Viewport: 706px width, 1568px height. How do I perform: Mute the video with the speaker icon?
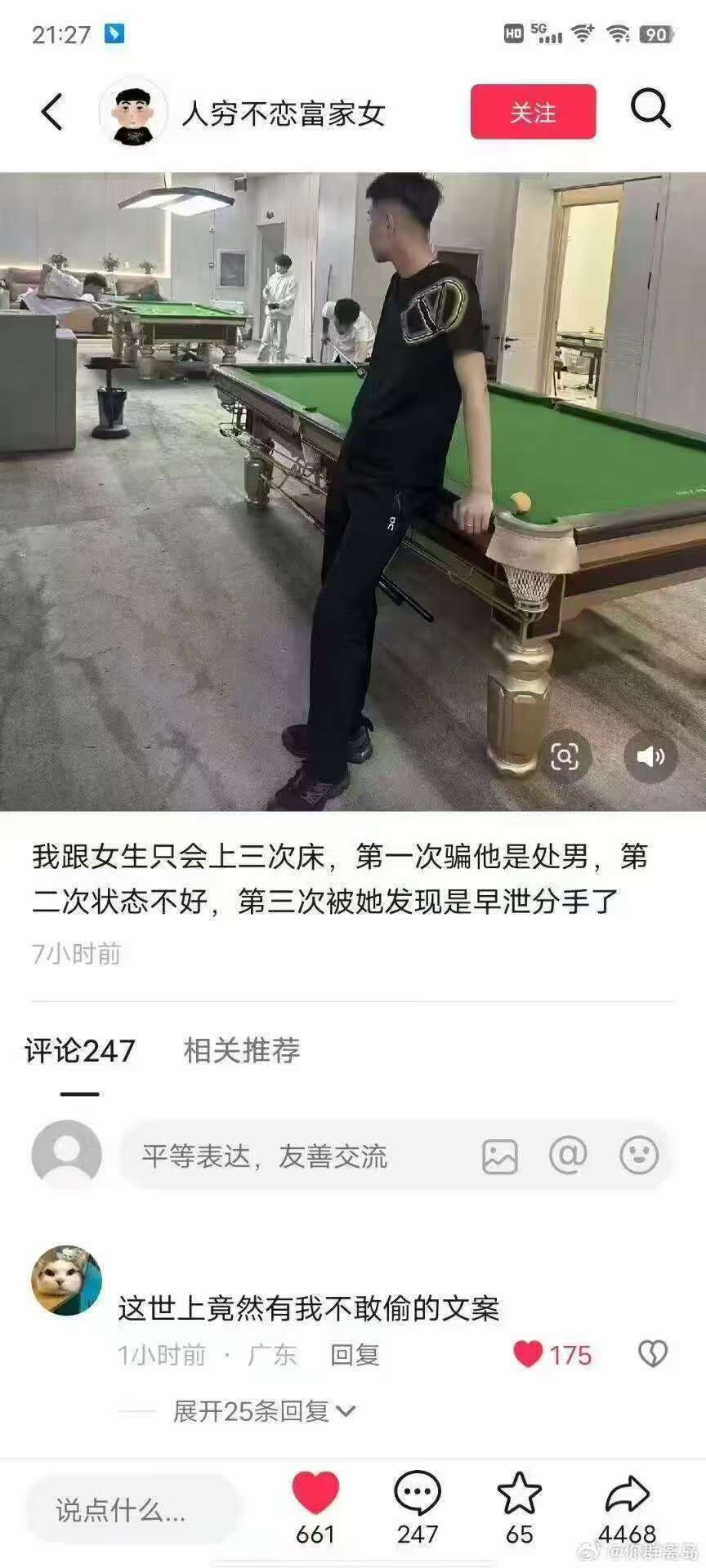point(650,757)
